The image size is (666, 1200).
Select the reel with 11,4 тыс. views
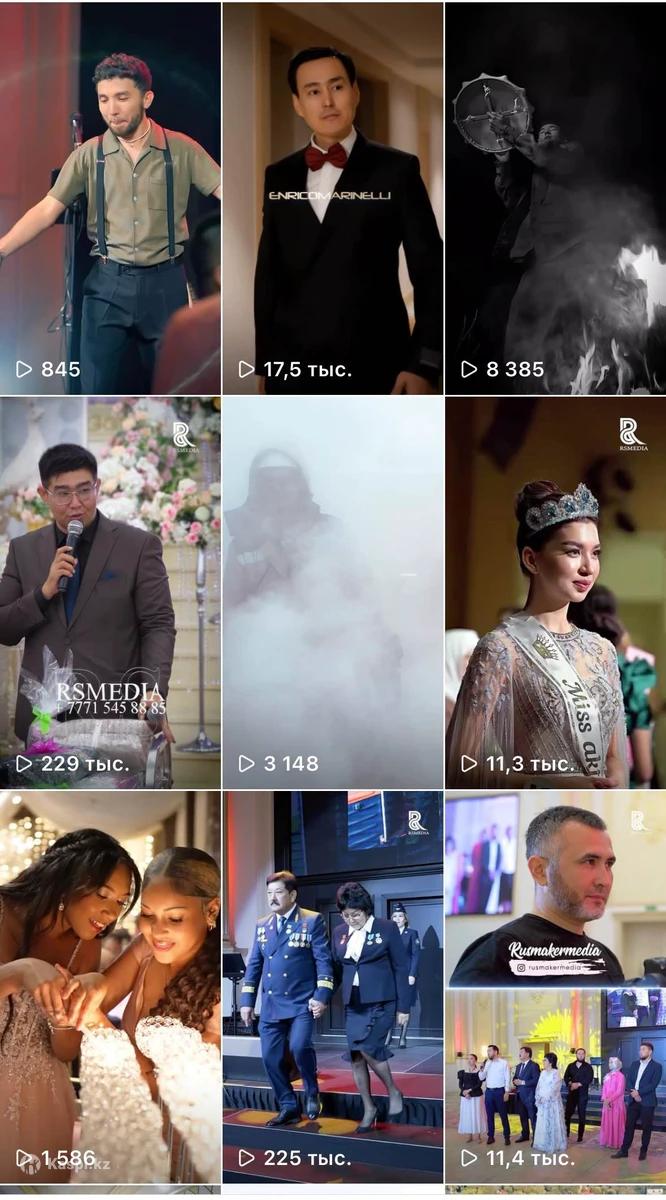555,987
